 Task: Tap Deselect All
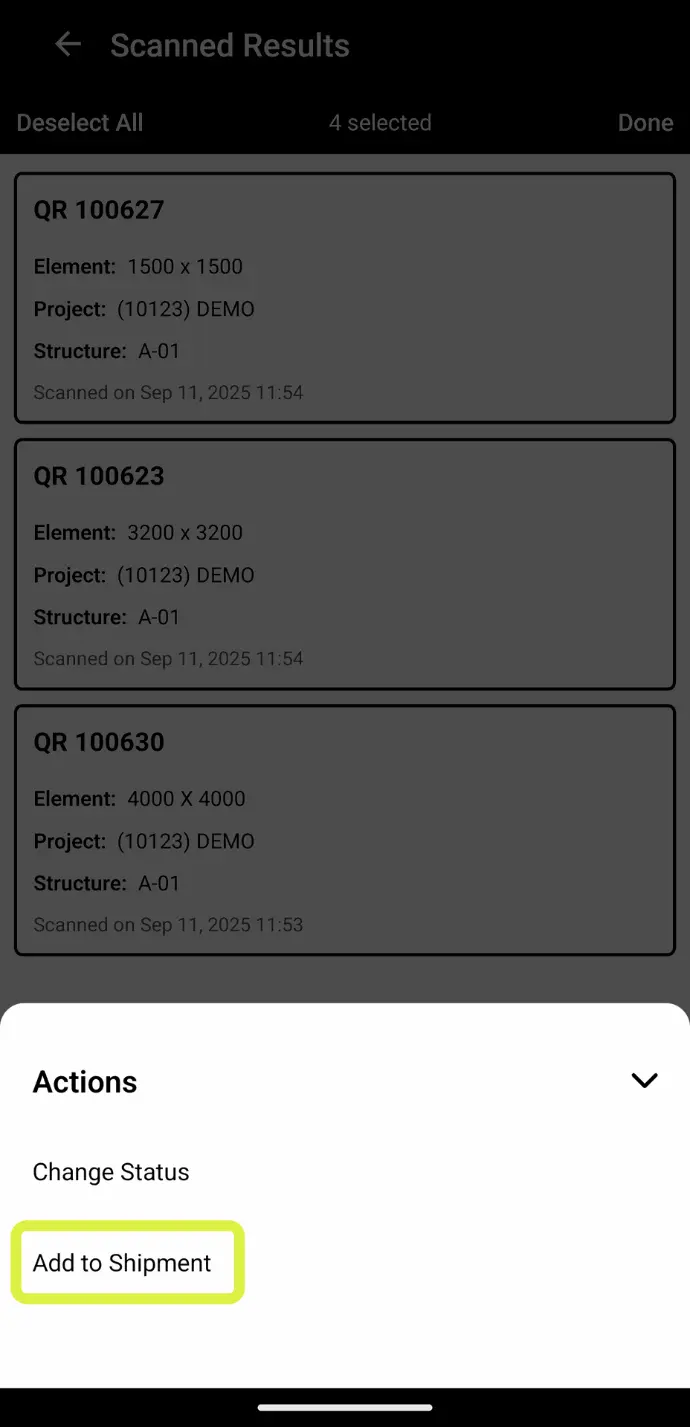point(80,123)
